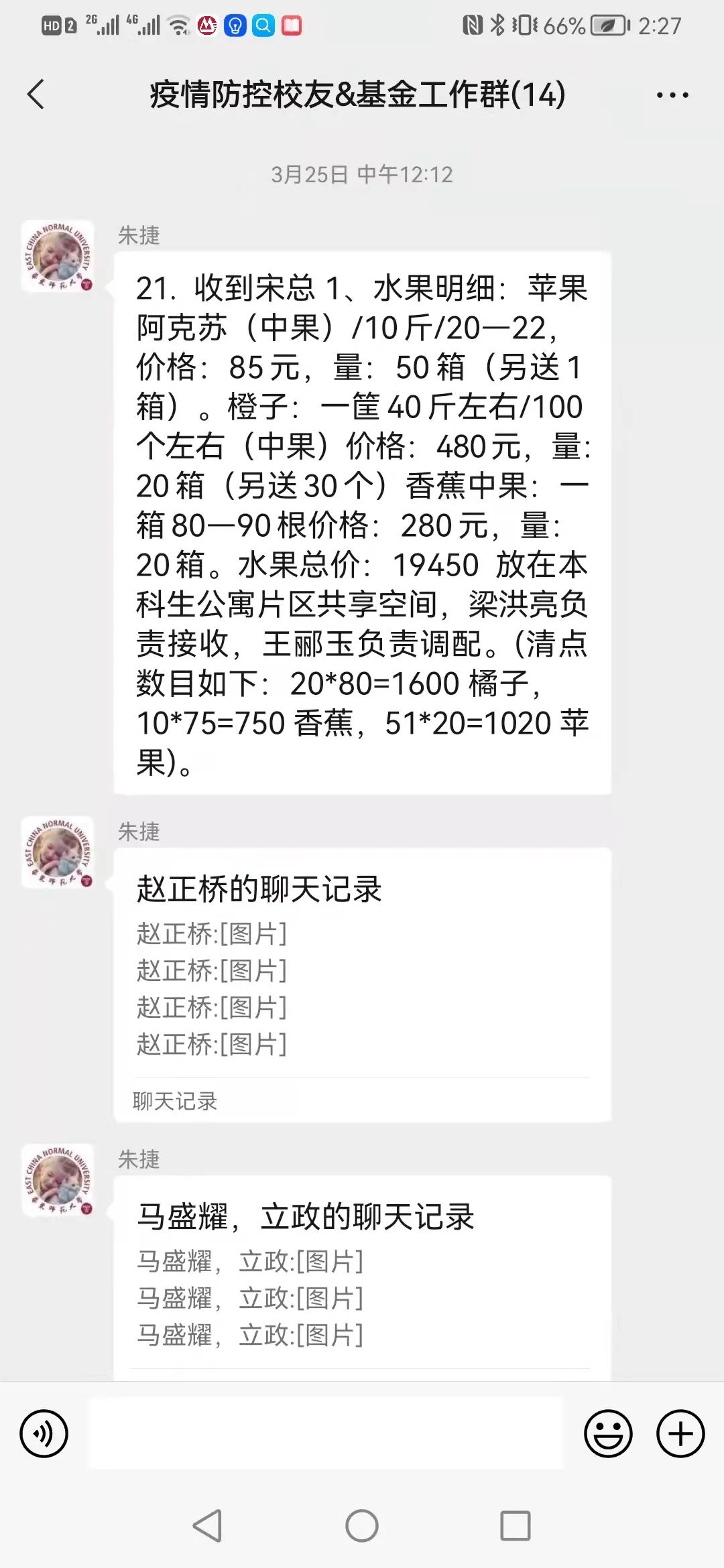Open the recent apps overview
This screenshot has width=724, height=1568.
click(x=516, y=1526)
